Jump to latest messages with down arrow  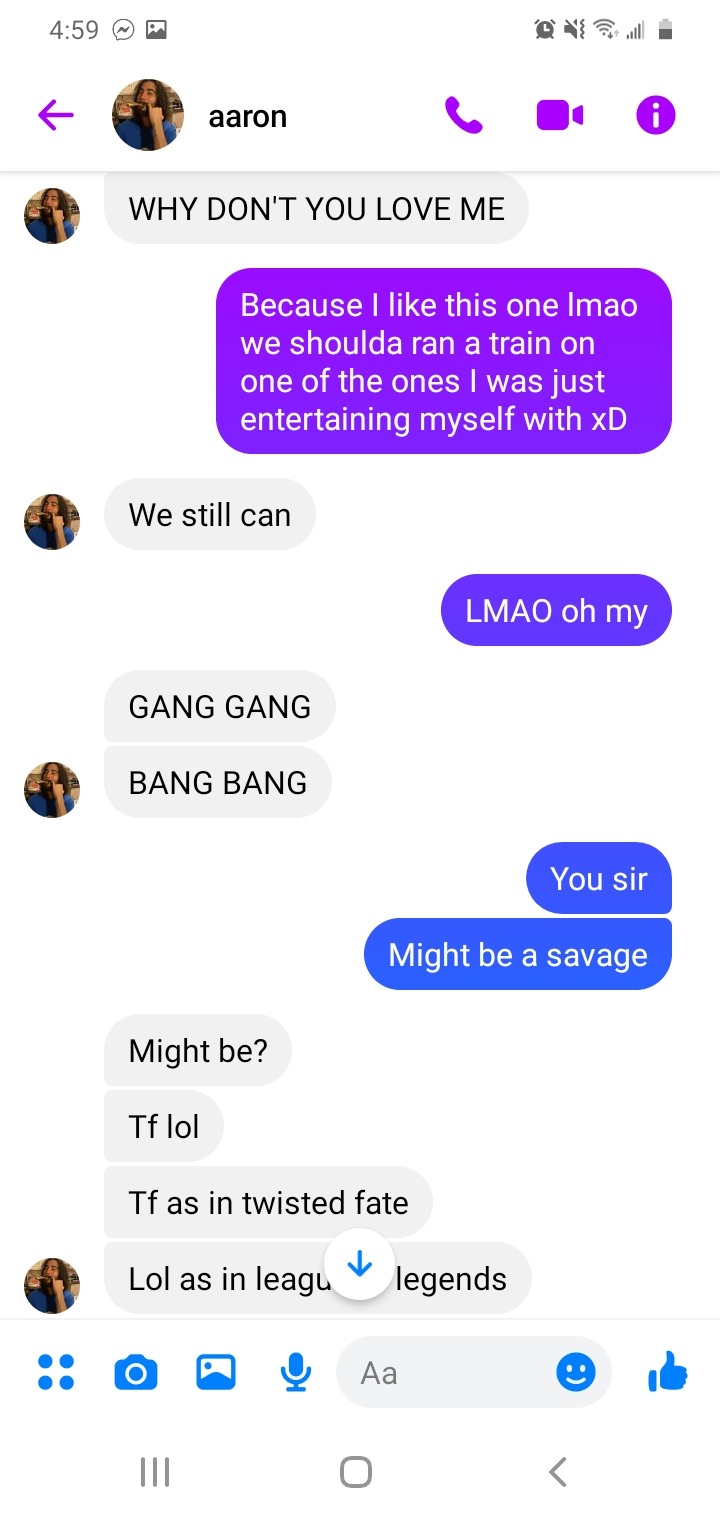click(359, 1266)
